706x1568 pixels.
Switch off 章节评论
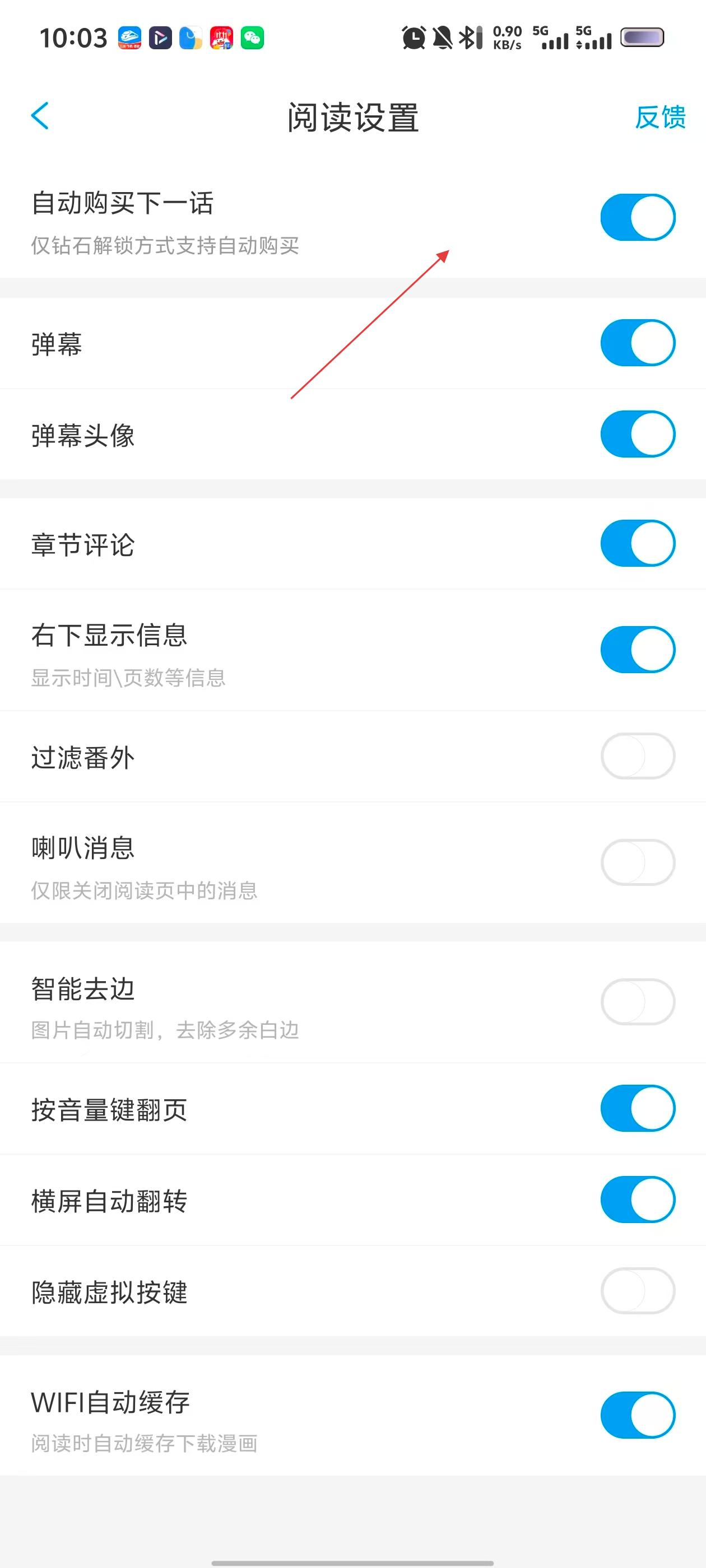click(x=637, y=543)
